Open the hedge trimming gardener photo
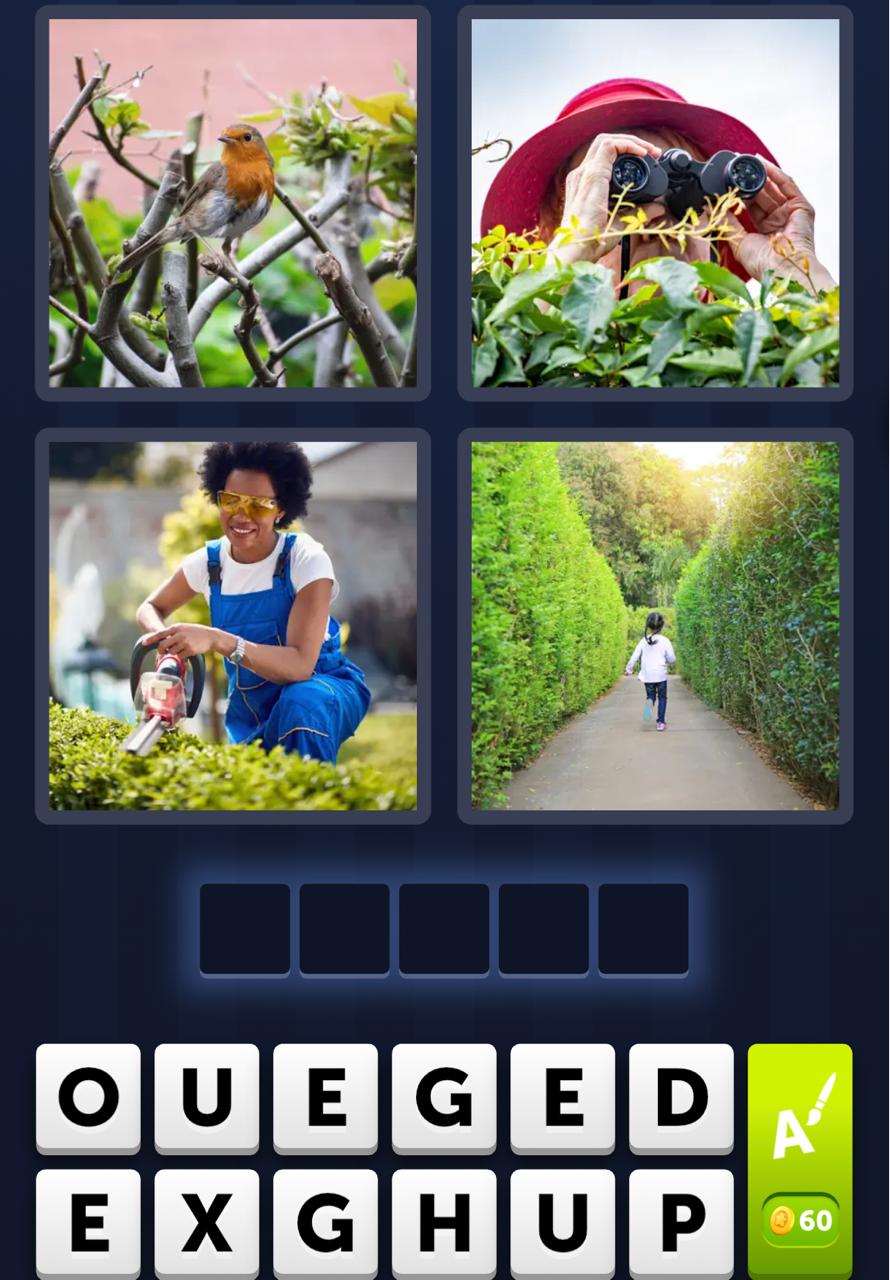Screen dimensions: 890x1280 pyautogui.click(x=233, y=625)
